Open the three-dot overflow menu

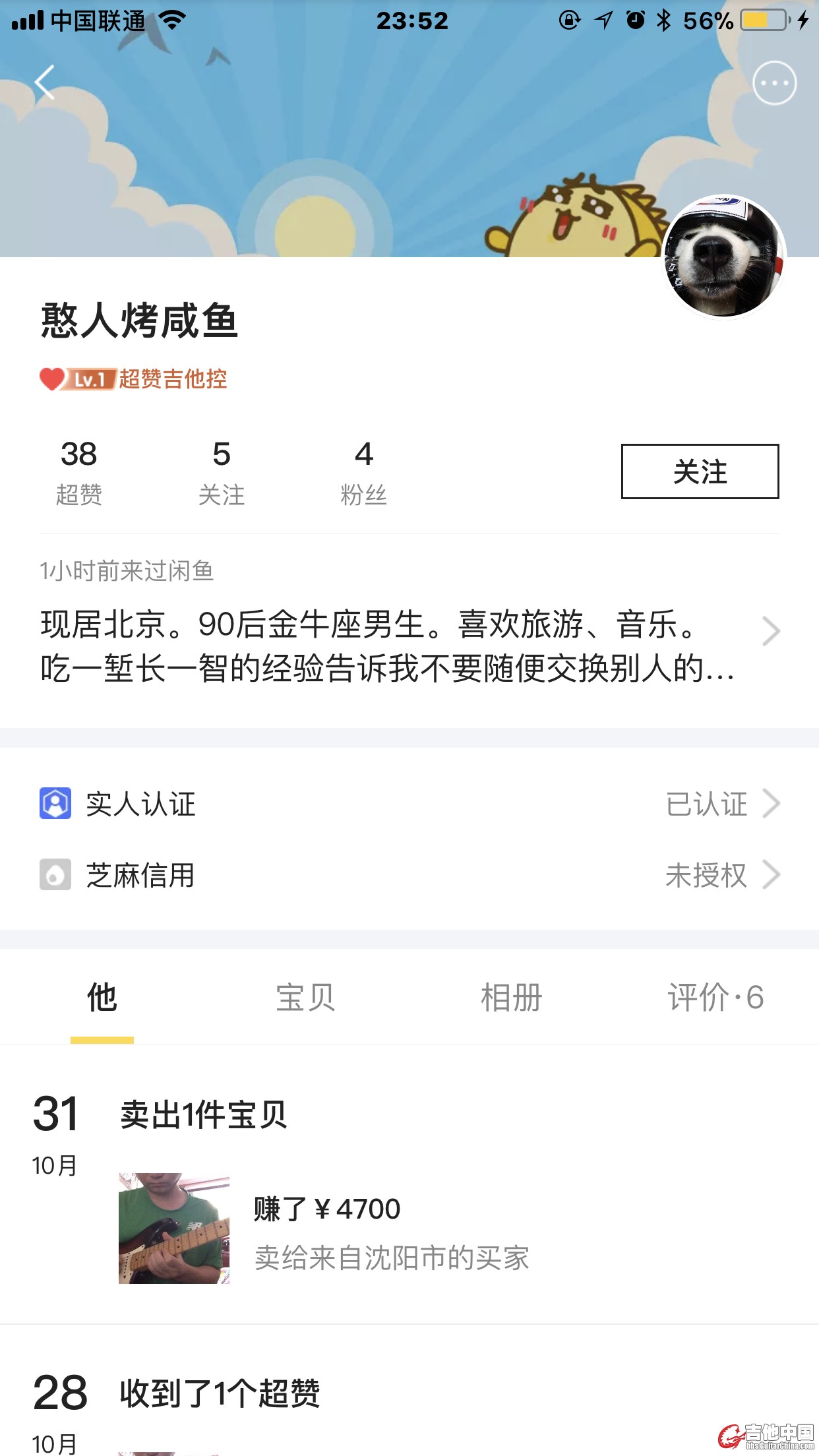(x=774, y=83)
